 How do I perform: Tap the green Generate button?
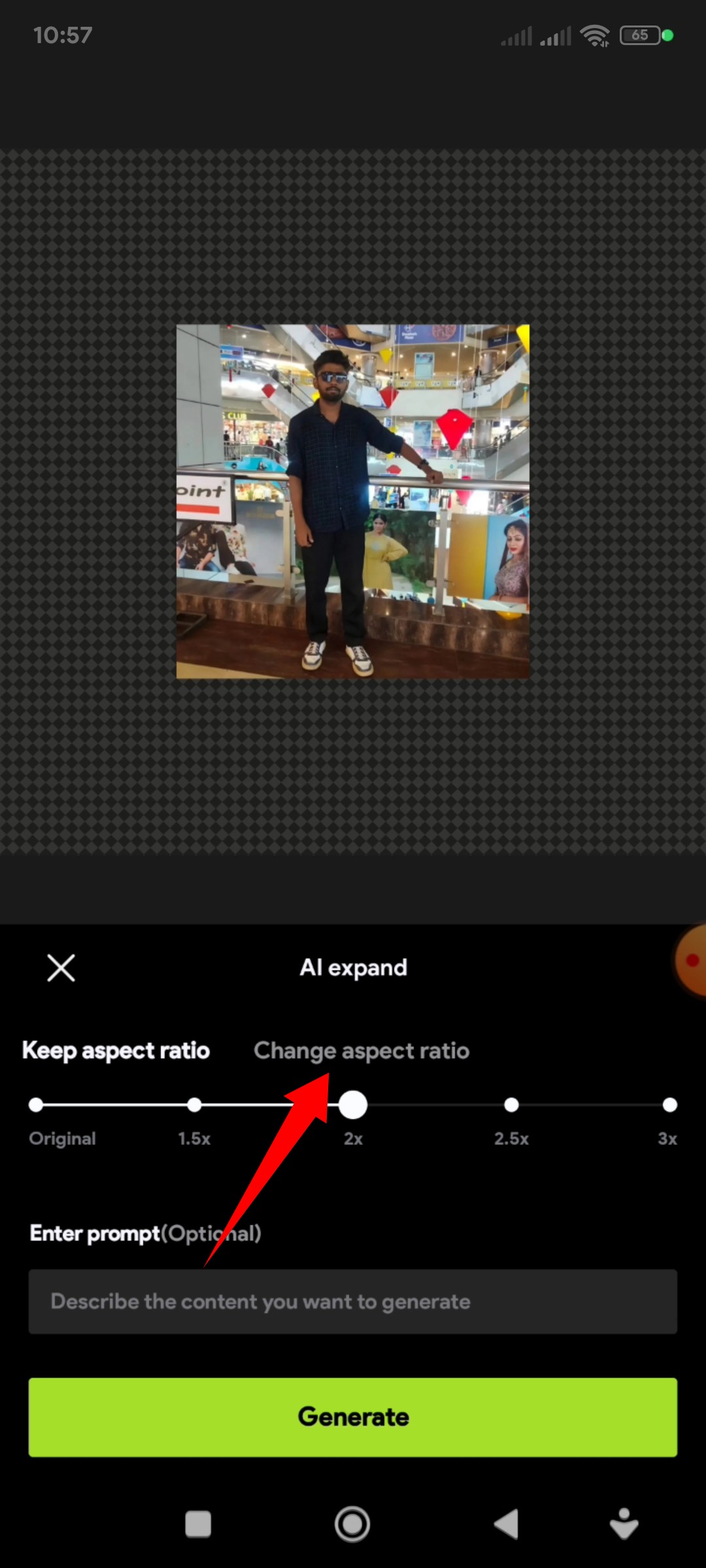[353, 1417]
